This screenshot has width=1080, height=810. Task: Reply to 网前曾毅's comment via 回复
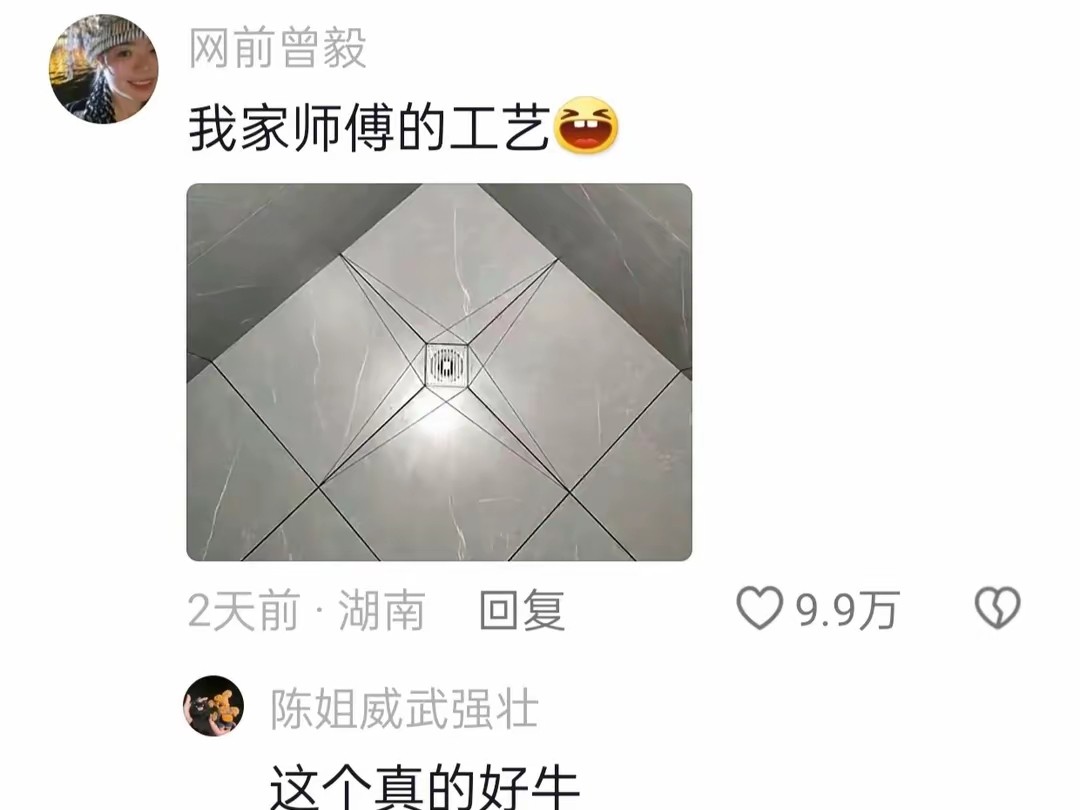(x=522, y=610)
